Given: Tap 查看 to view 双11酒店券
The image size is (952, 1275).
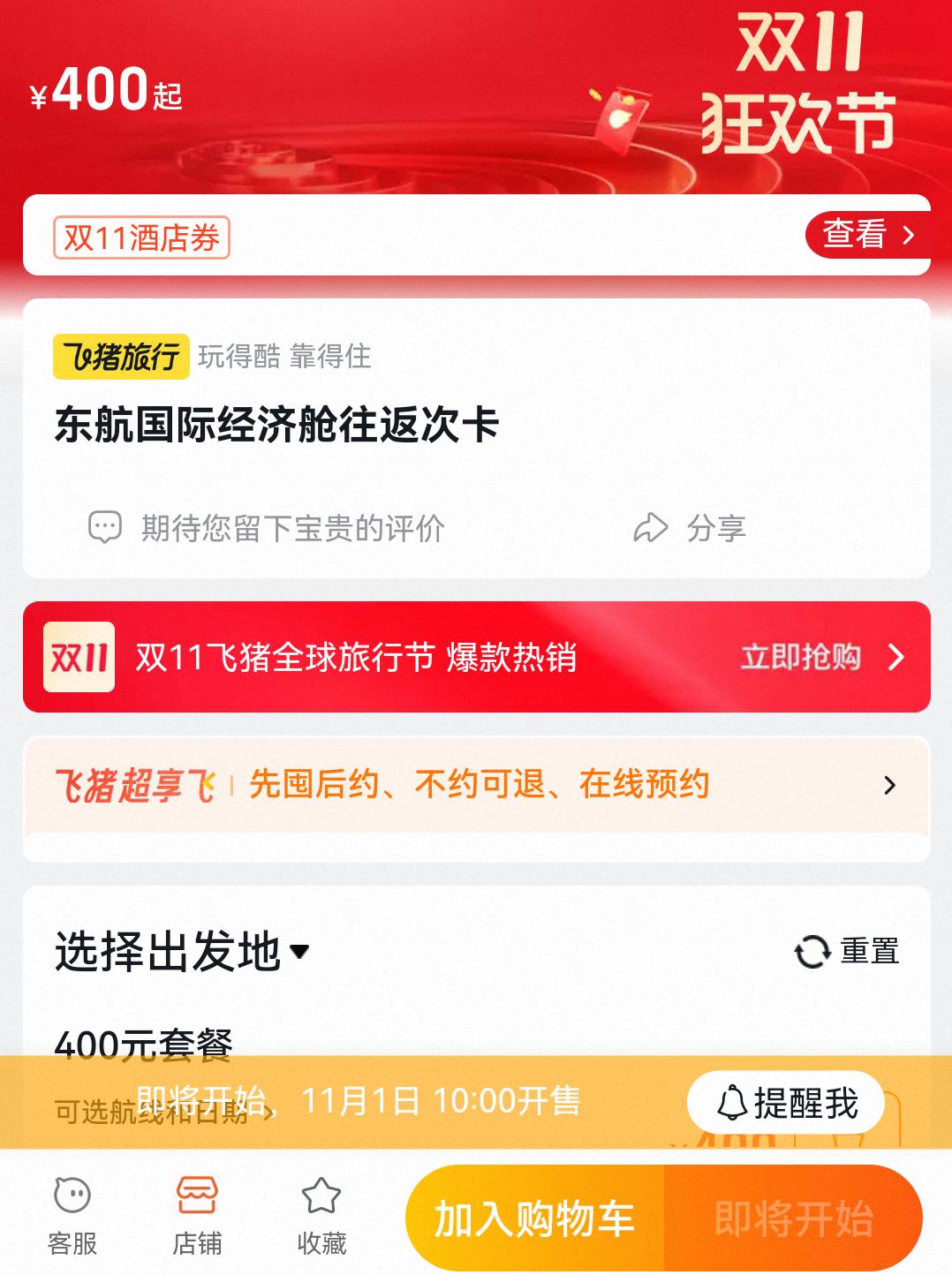Looking at the screenshot, I should coord(866,235).
